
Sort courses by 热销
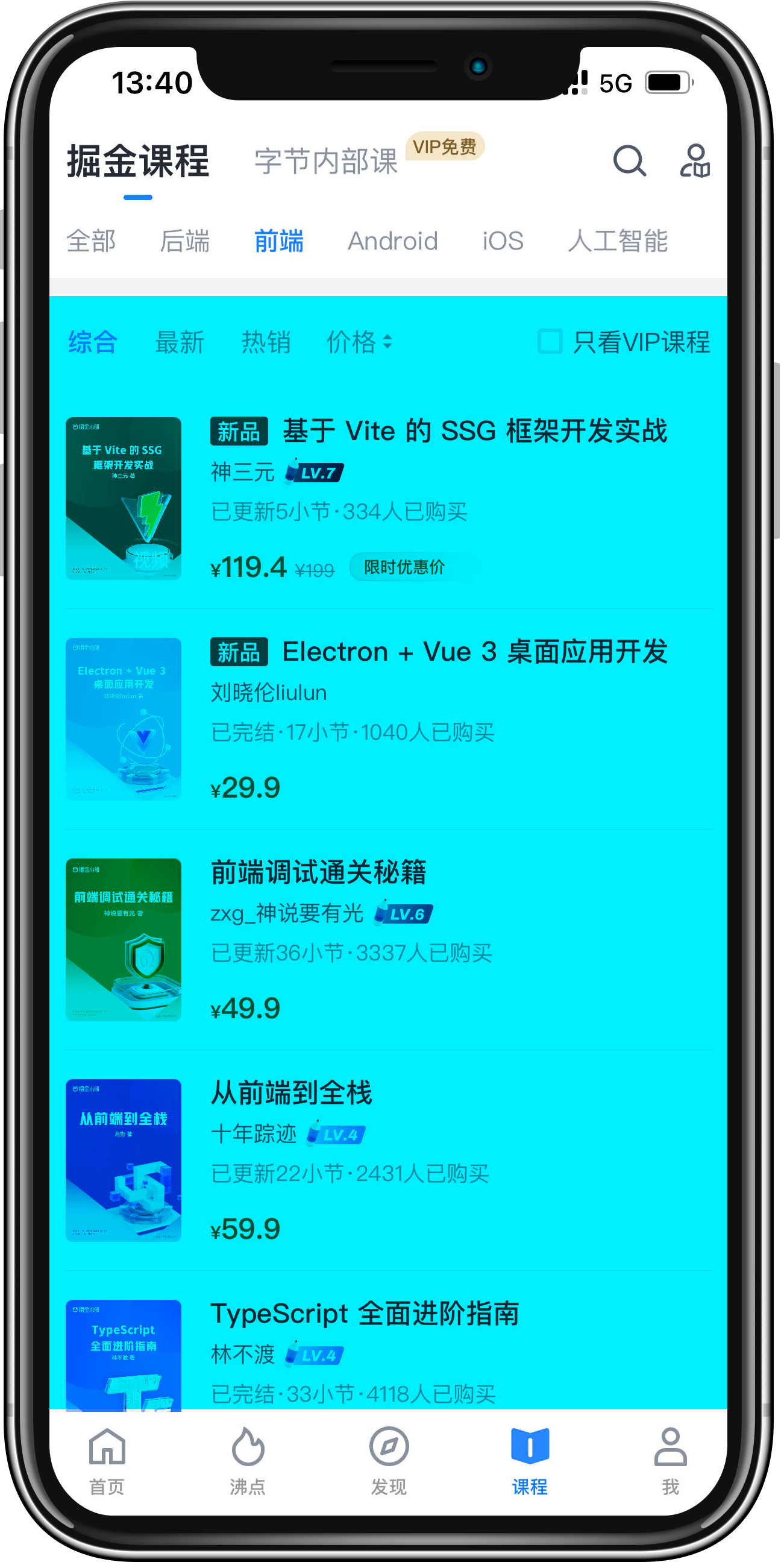266,342
